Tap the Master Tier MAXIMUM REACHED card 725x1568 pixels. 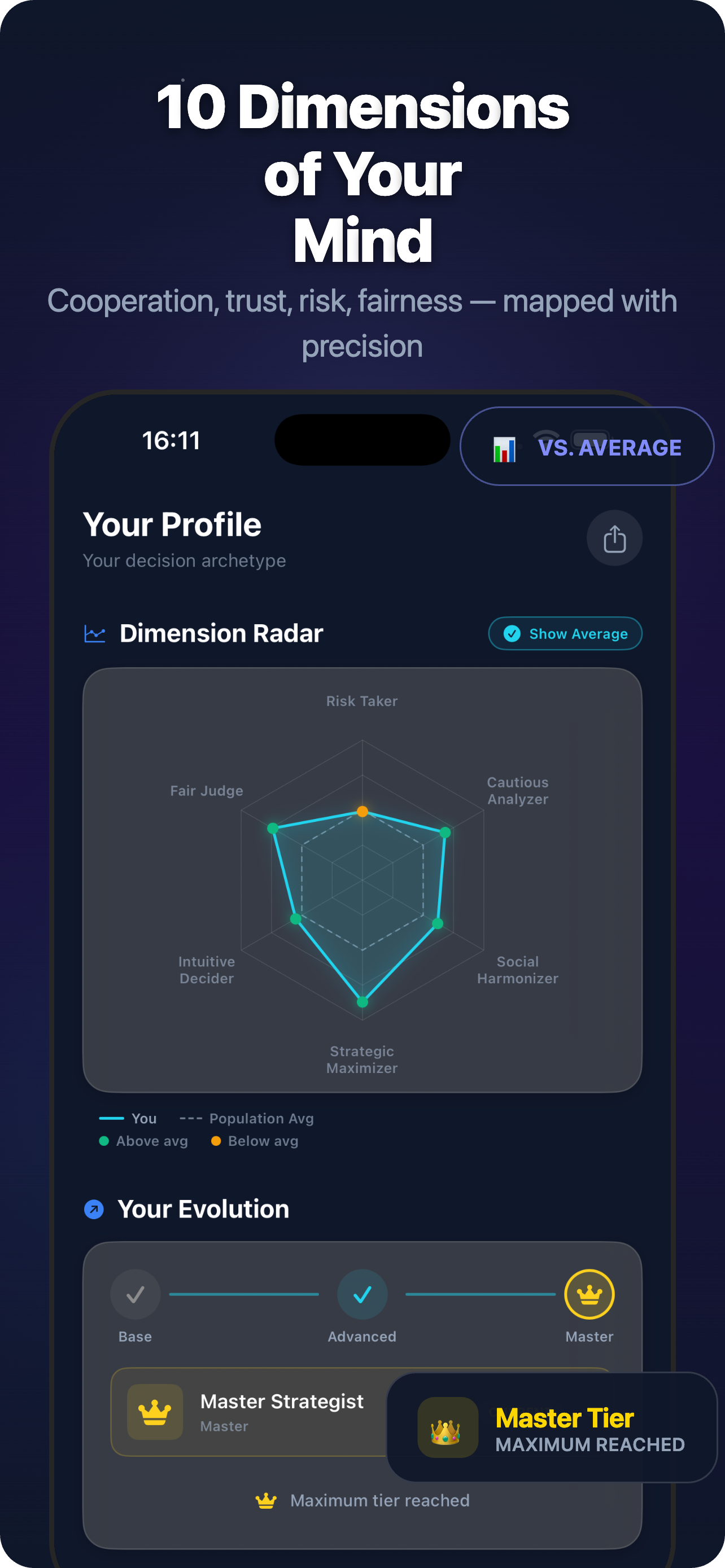552,1427
